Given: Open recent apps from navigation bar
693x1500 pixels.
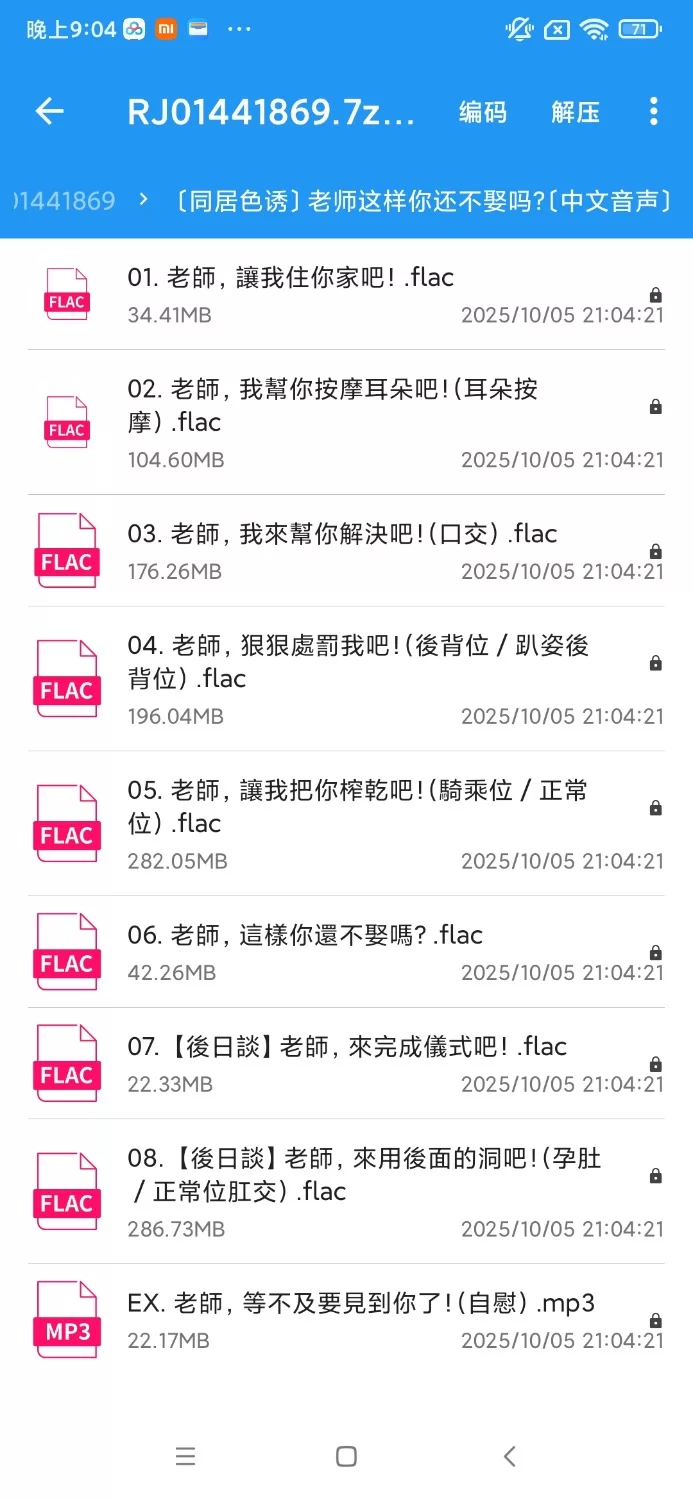Looking at the screenshot, I should click(185, 1456).
